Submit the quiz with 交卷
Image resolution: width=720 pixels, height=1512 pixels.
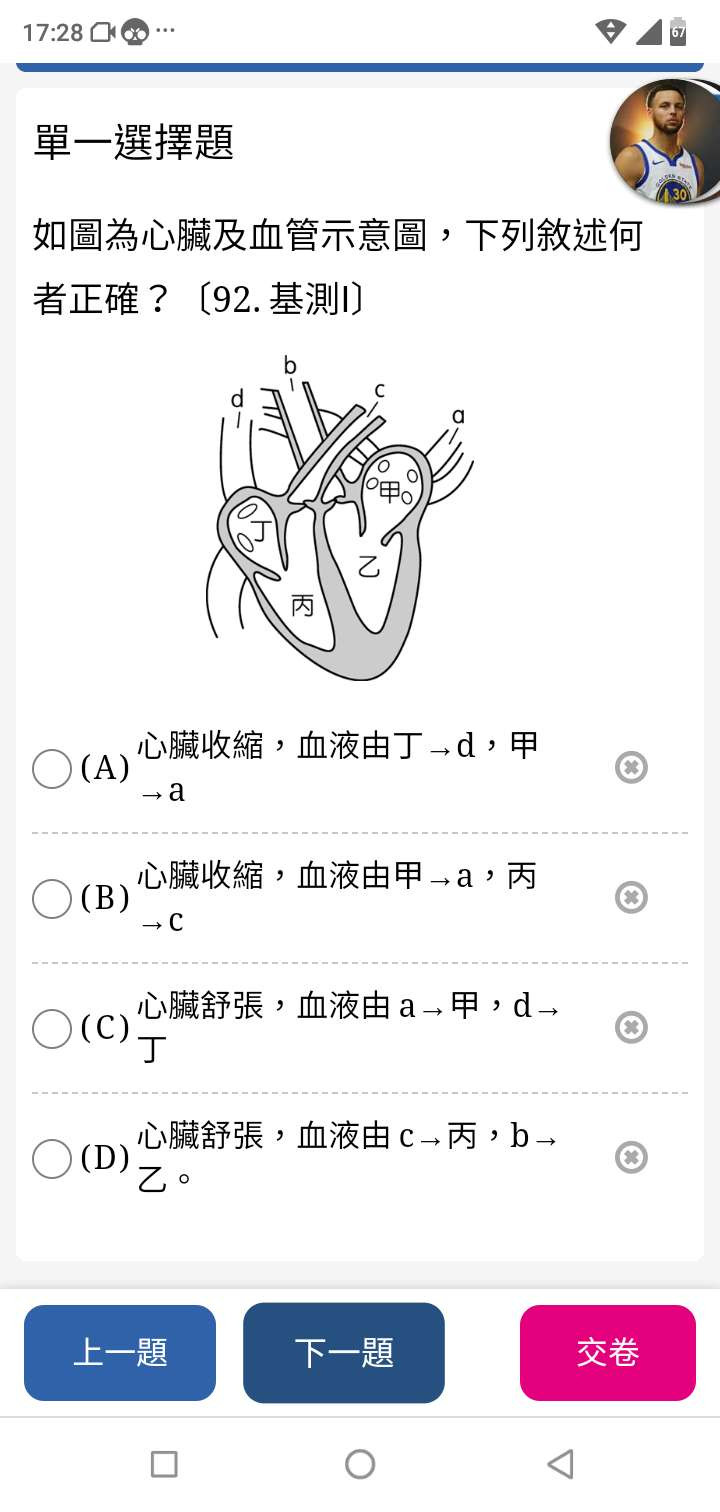tap(608, 1353)
